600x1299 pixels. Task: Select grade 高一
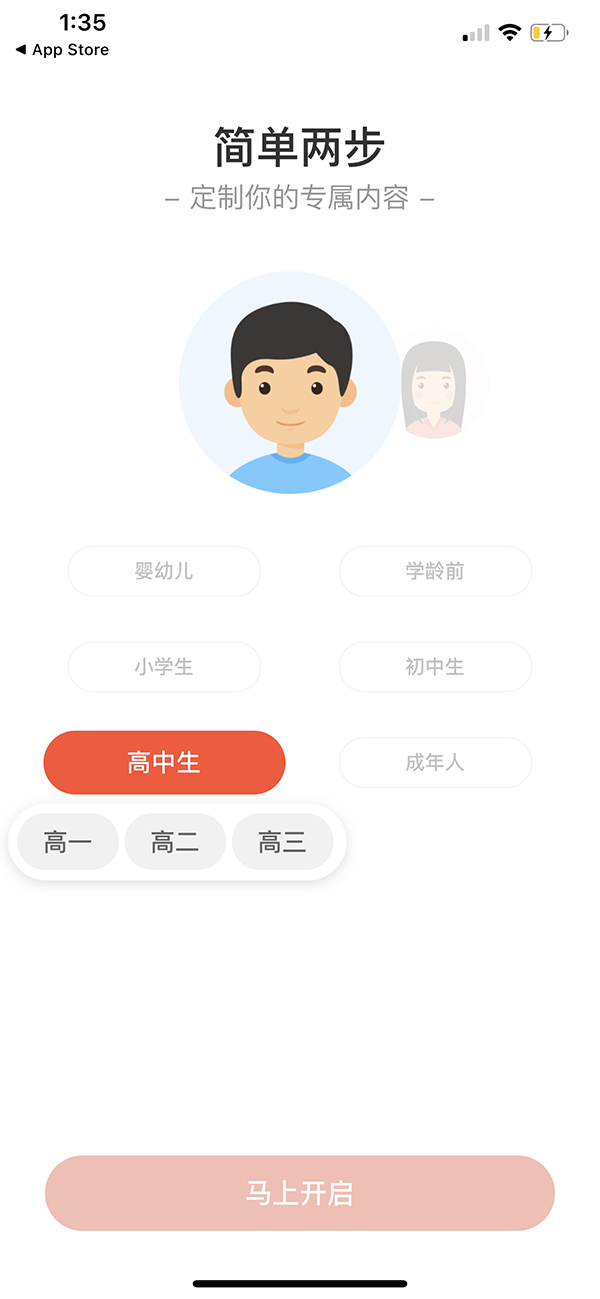coord(68,842)
